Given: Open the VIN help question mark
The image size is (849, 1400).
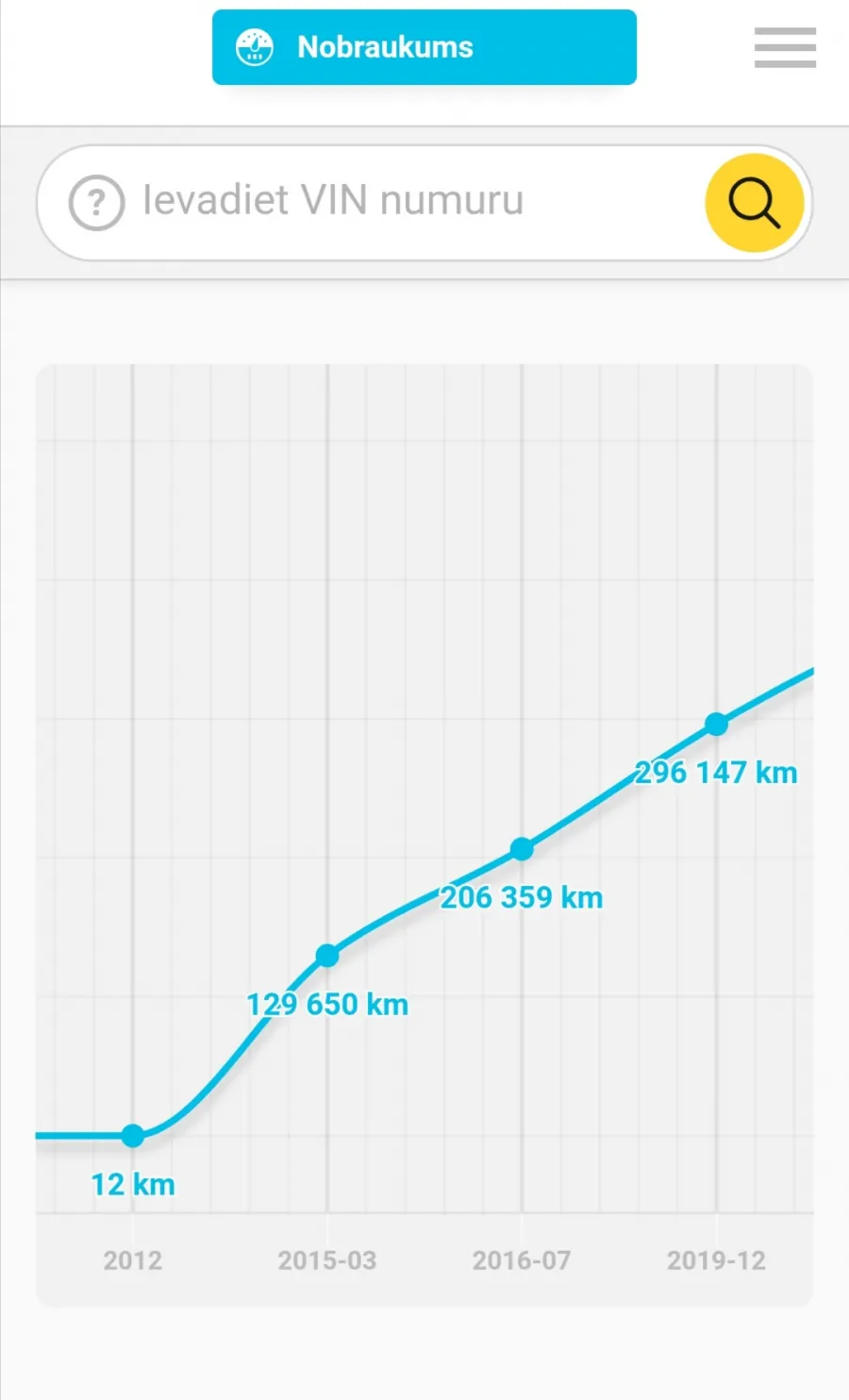Looking at the screenshot, I should pyautogui.click(x=96, y=202).
